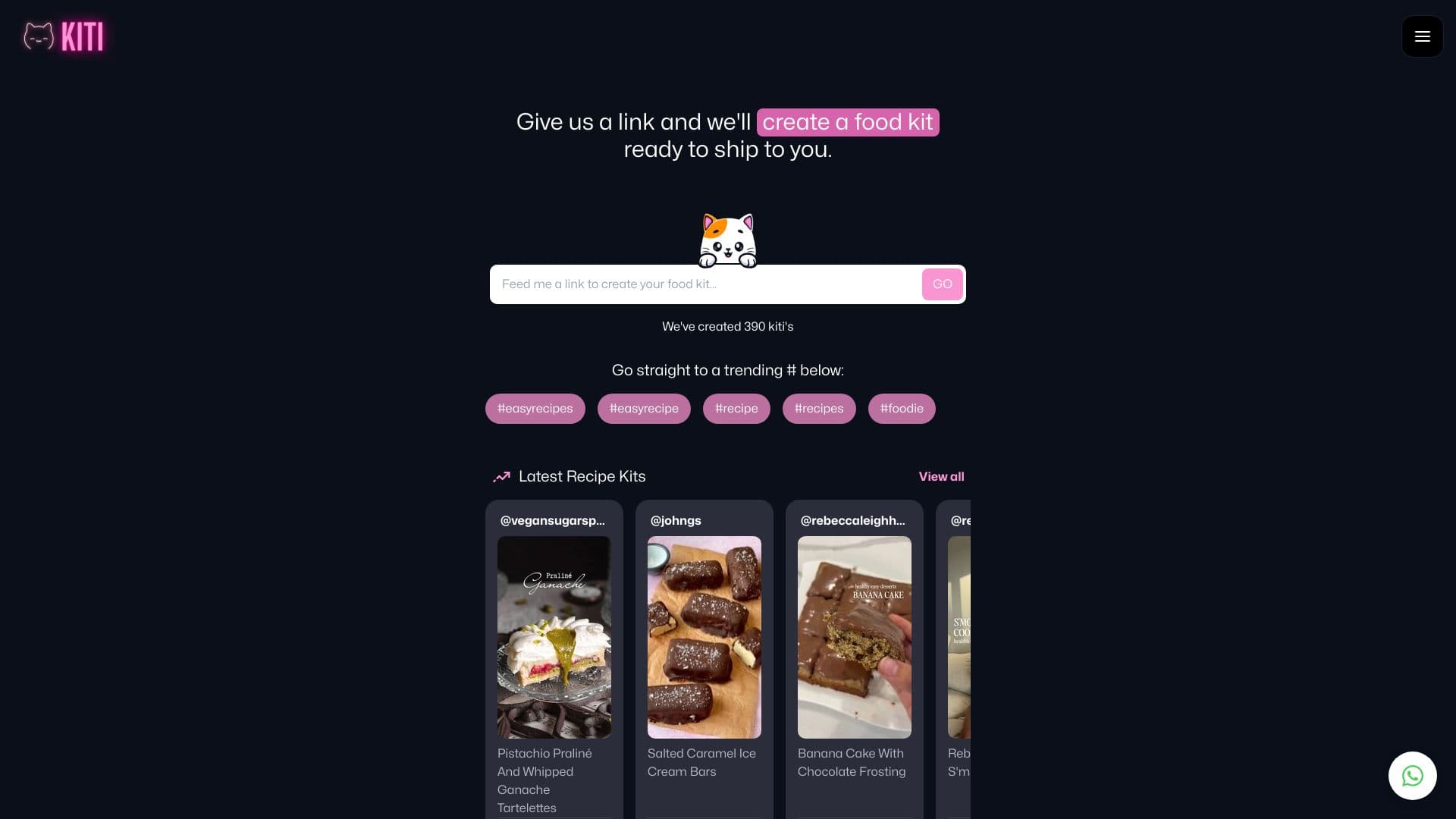
Task: Go to KITI home via logo
Action: pos(64,36)
